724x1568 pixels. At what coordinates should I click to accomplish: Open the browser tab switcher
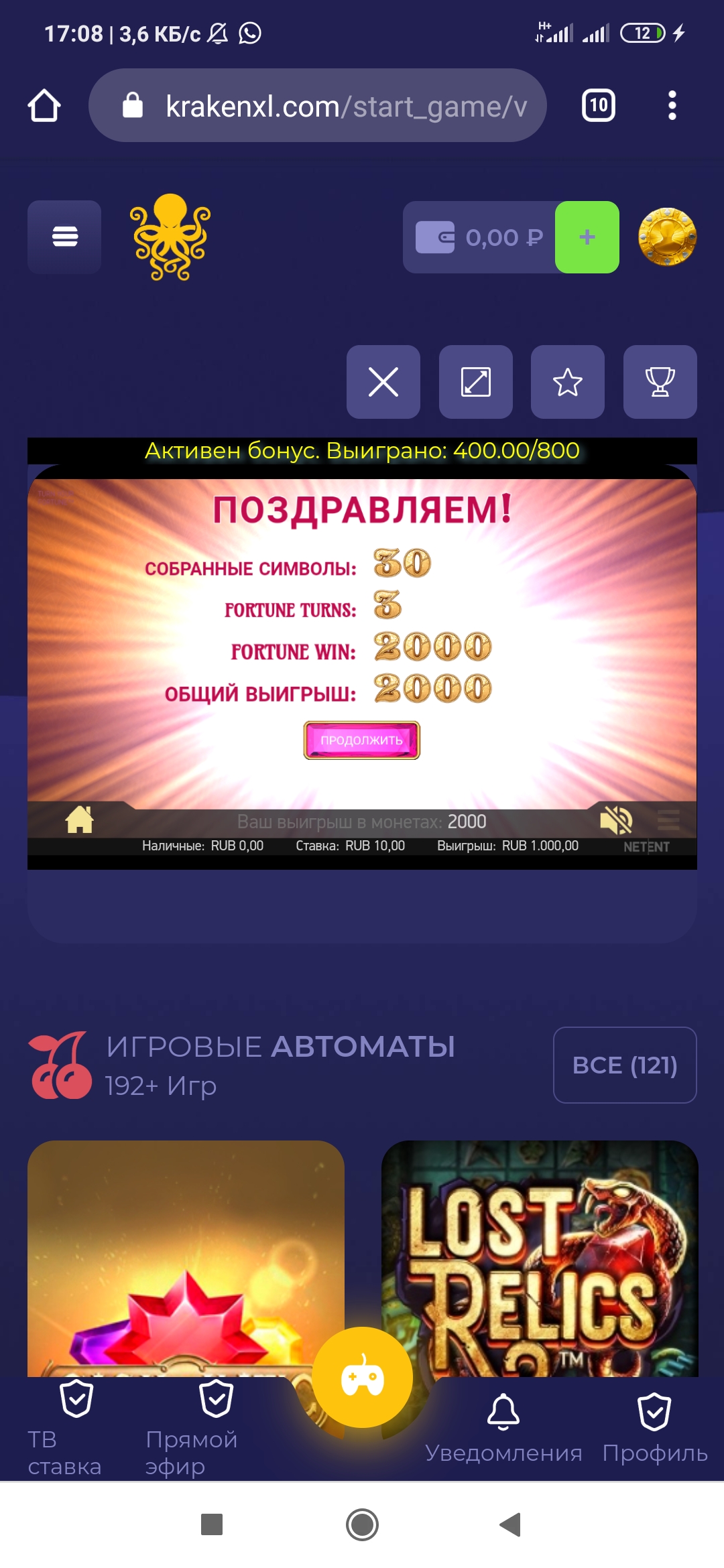pyautogui.click(x=598, y=105)
